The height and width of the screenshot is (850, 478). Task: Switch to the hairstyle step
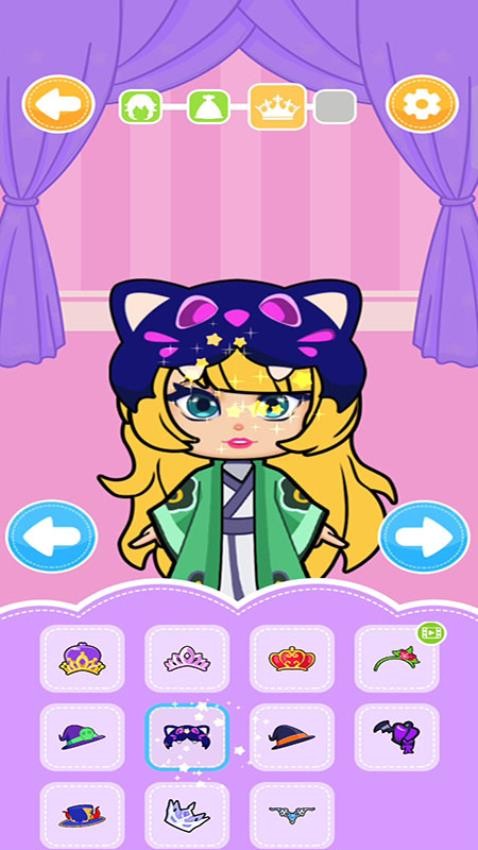pos(140,107)
